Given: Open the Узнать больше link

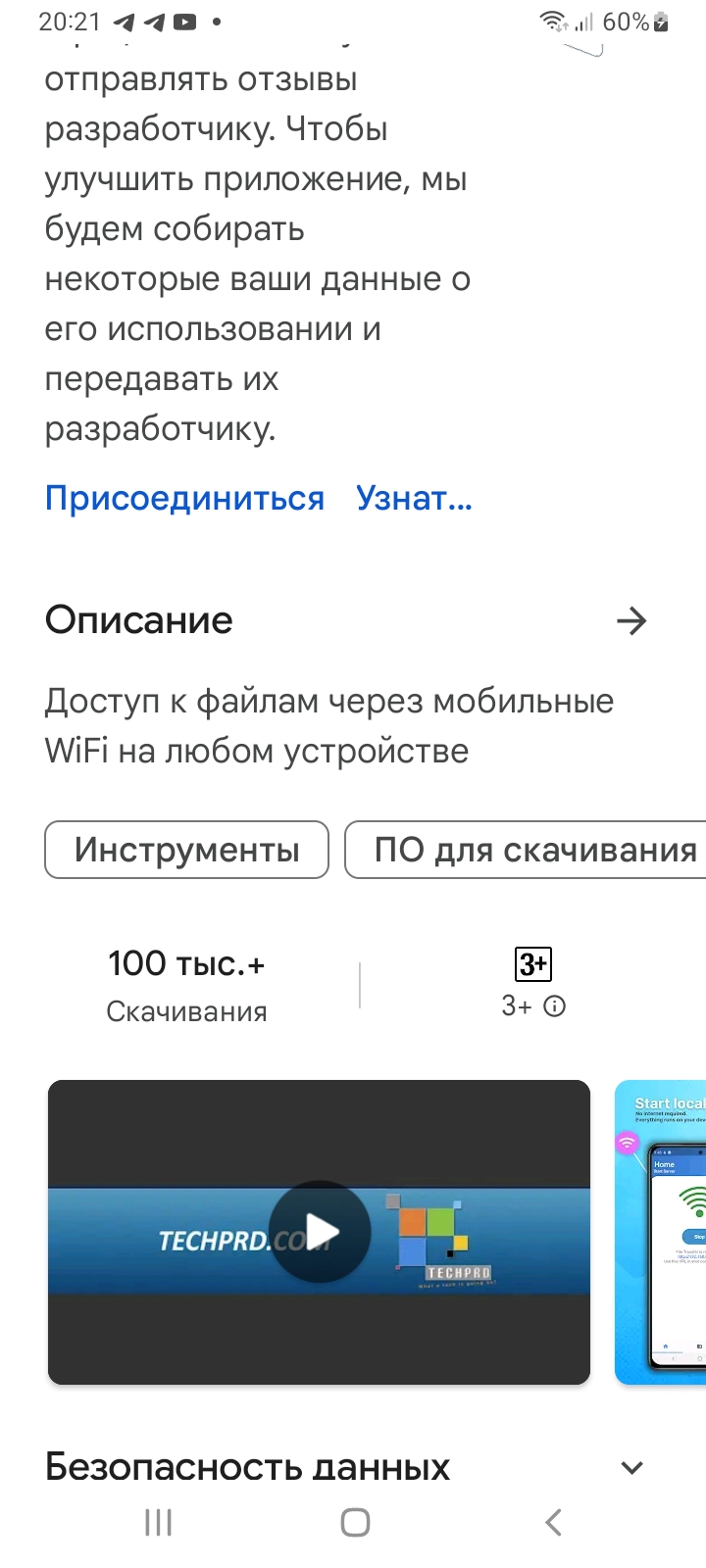Looking at the screenshot, I should (x=414, y=499).
